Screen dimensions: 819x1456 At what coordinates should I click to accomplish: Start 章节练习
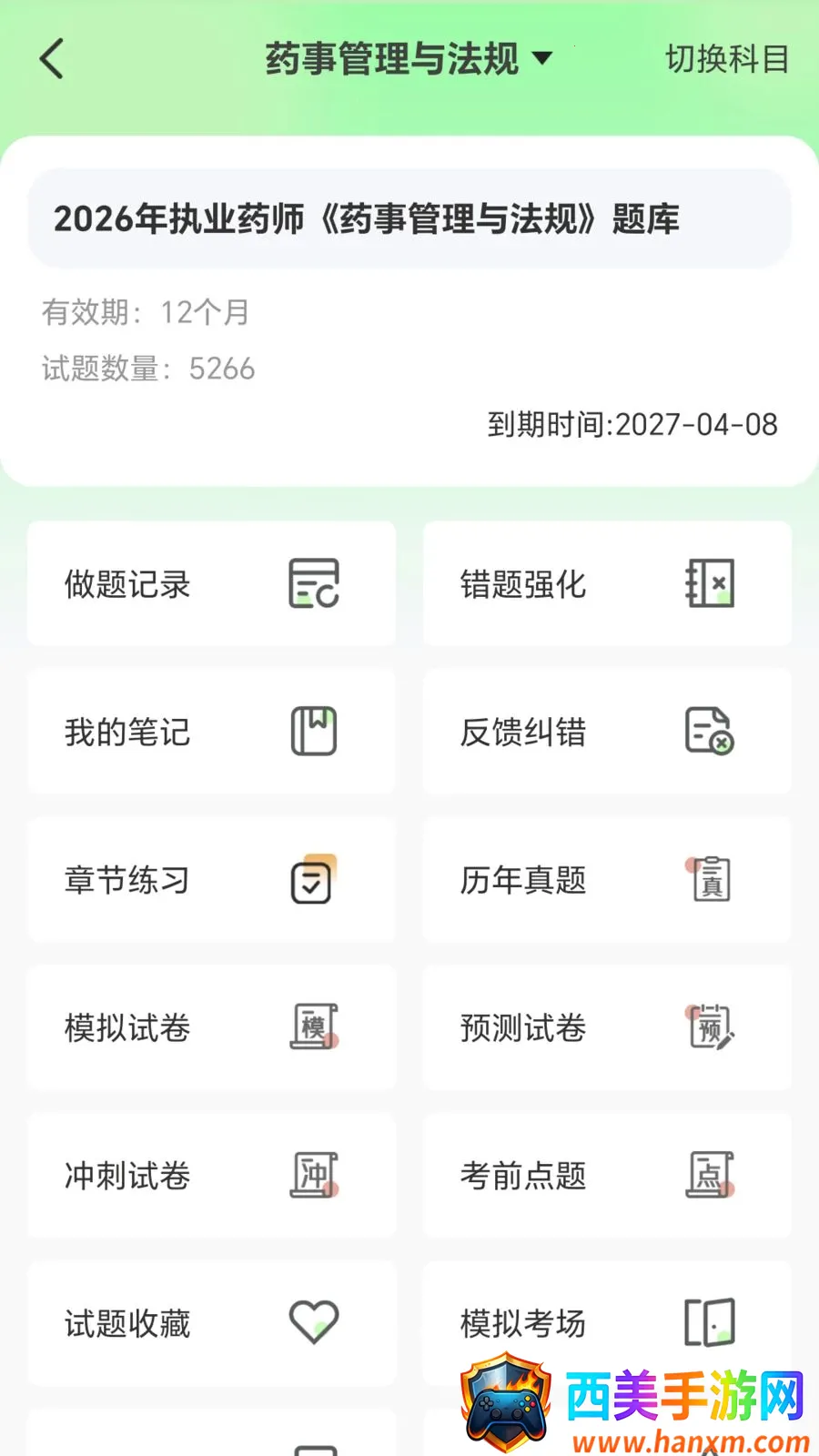tap(211, 880)
